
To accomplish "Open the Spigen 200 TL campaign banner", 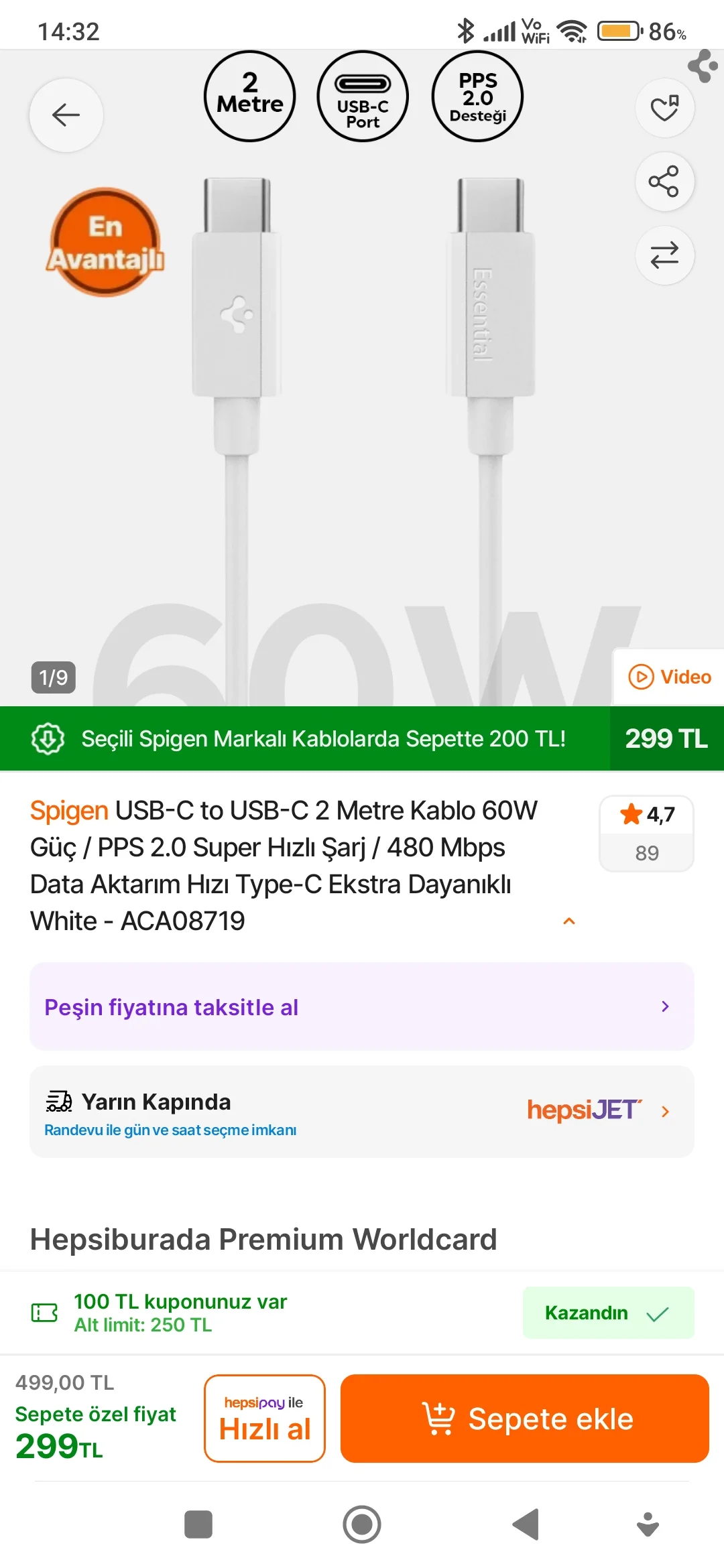I will pos(322,738).
